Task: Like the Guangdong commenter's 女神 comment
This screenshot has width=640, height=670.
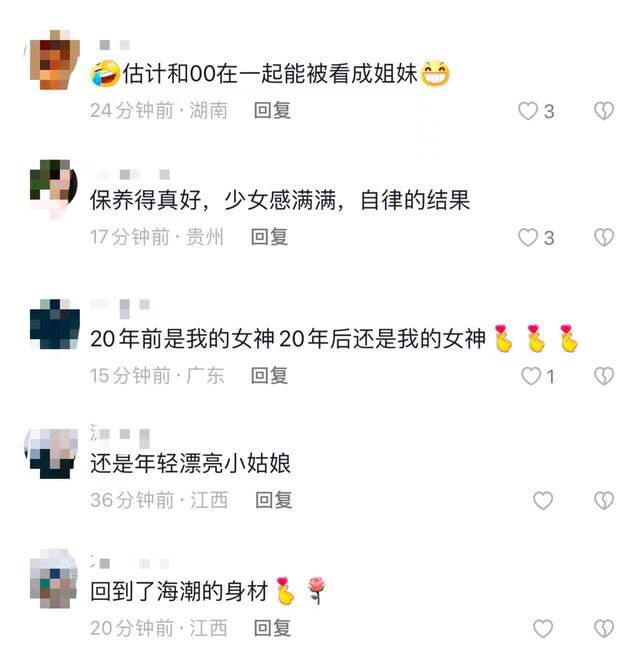Action: 531,376
